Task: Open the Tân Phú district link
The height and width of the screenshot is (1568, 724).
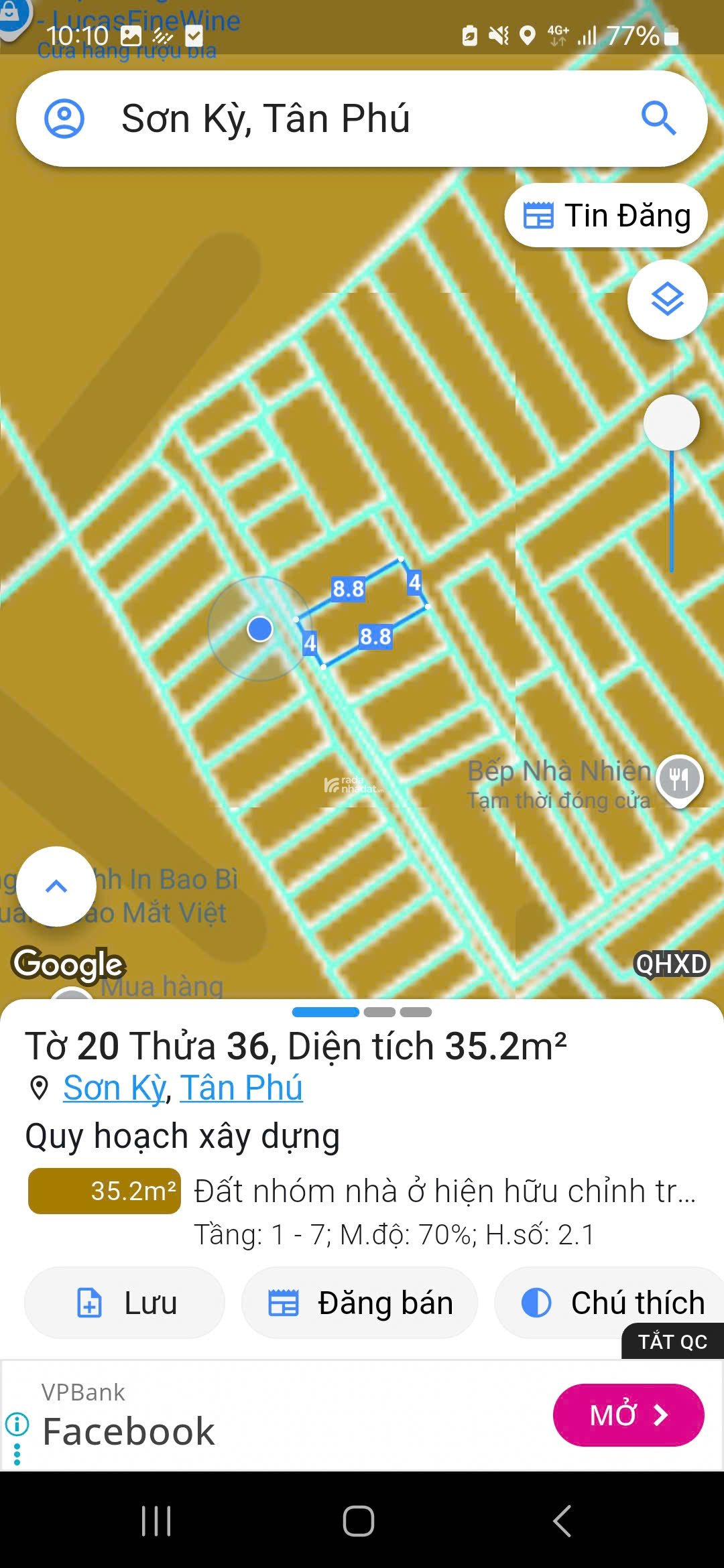Action: pos(241,1088)
